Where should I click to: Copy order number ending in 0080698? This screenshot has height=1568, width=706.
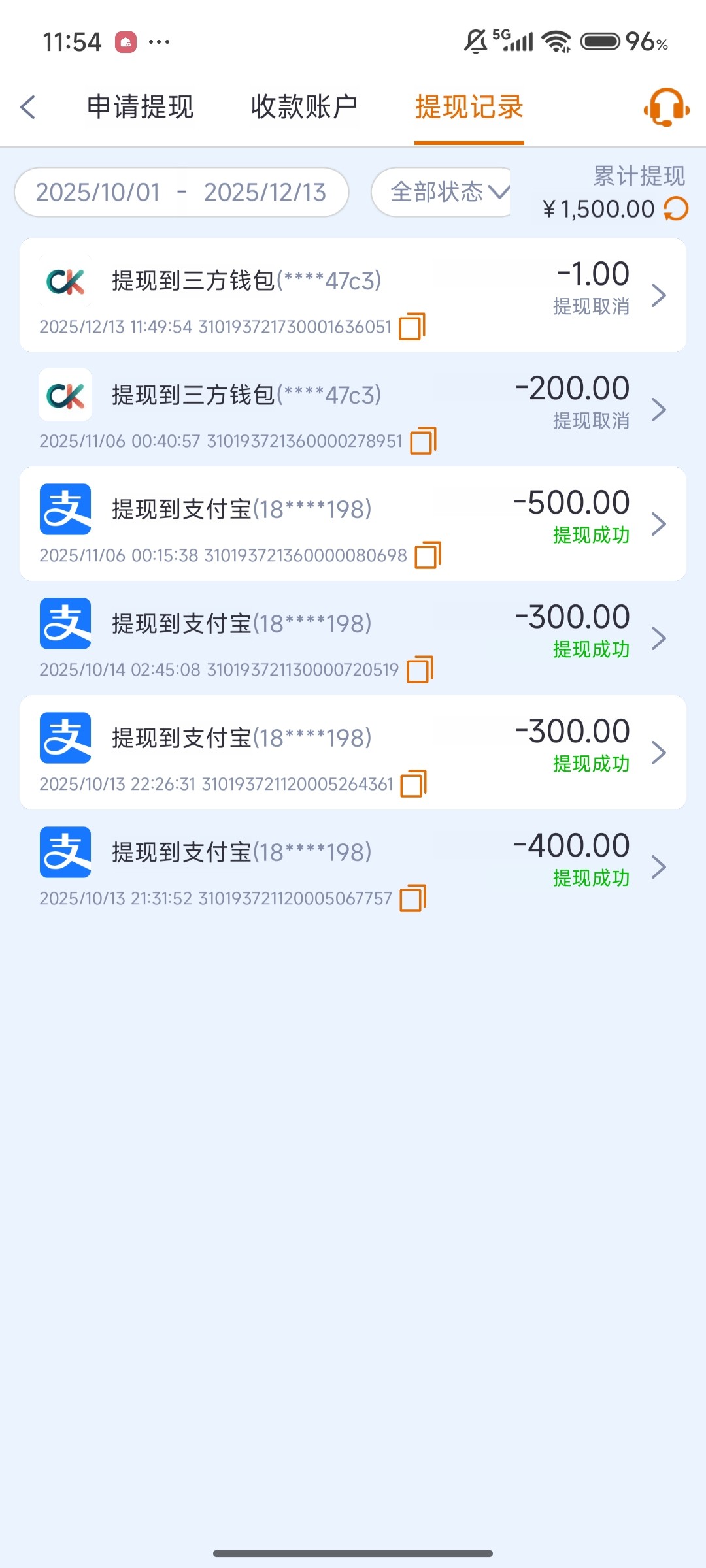point(428,555)
